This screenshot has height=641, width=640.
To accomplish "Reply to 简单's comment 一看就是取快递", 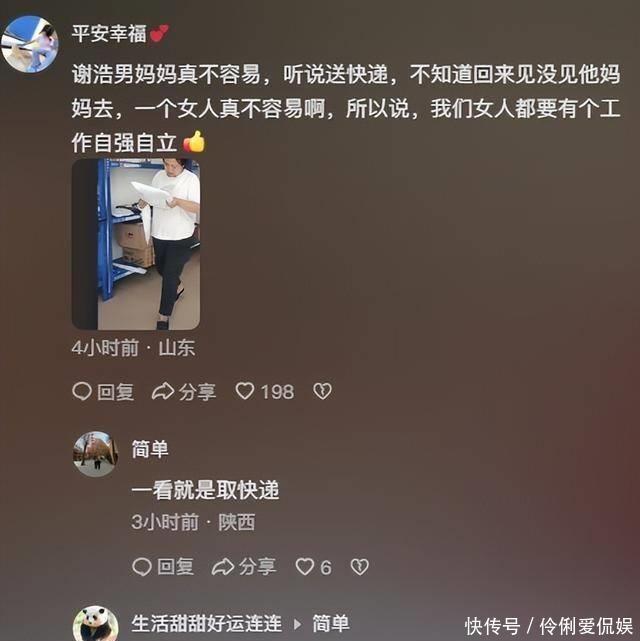I will 163,567.
